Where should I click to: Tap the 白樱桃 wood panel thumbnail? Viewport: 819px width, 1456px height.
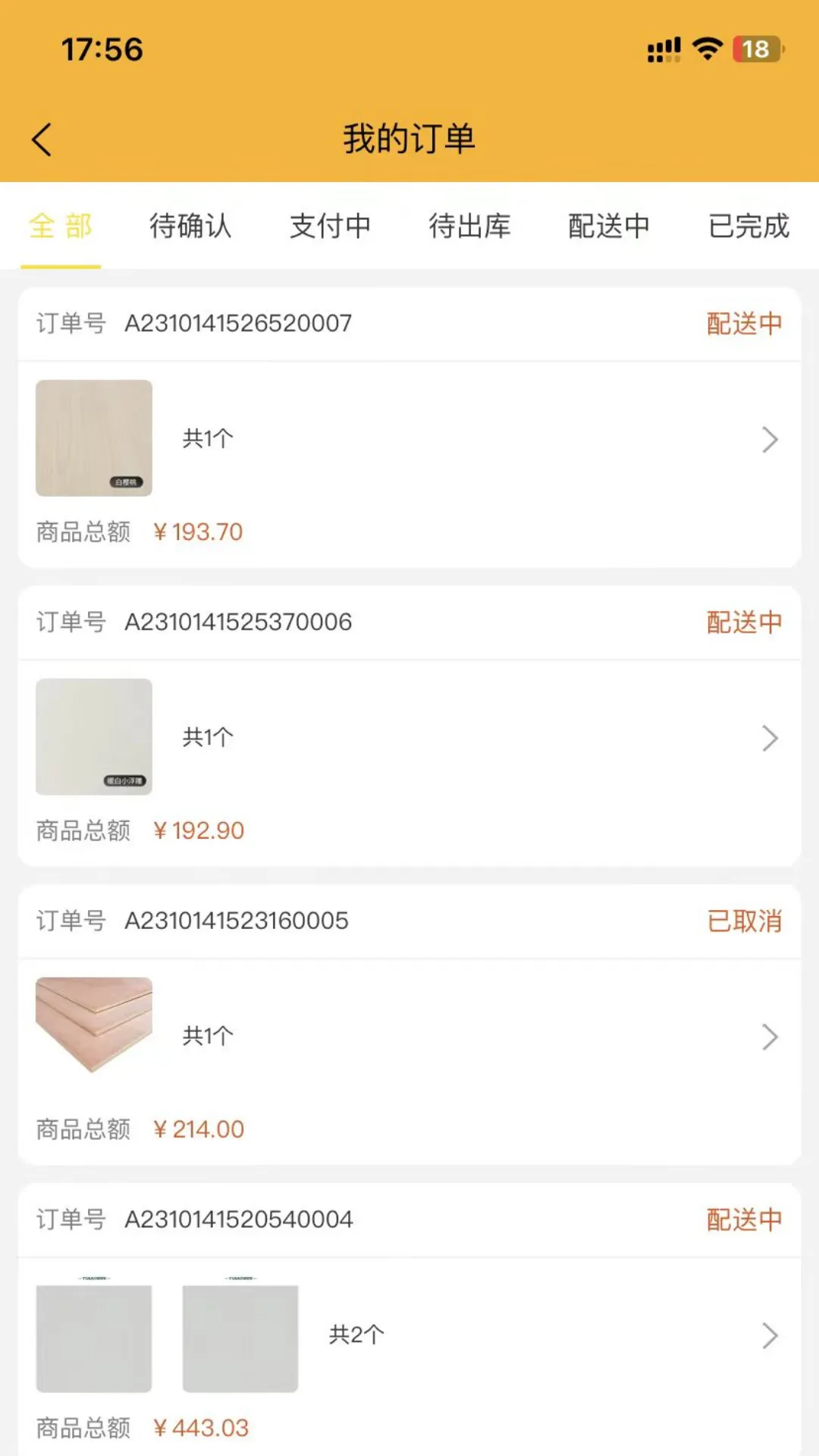pyautogui.click(x=93, y=439)
